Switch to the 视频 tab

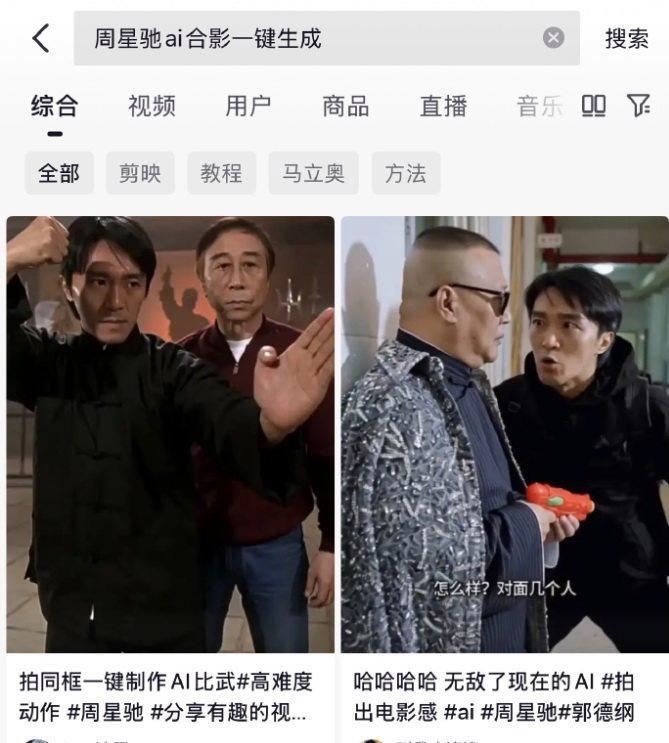152,106
